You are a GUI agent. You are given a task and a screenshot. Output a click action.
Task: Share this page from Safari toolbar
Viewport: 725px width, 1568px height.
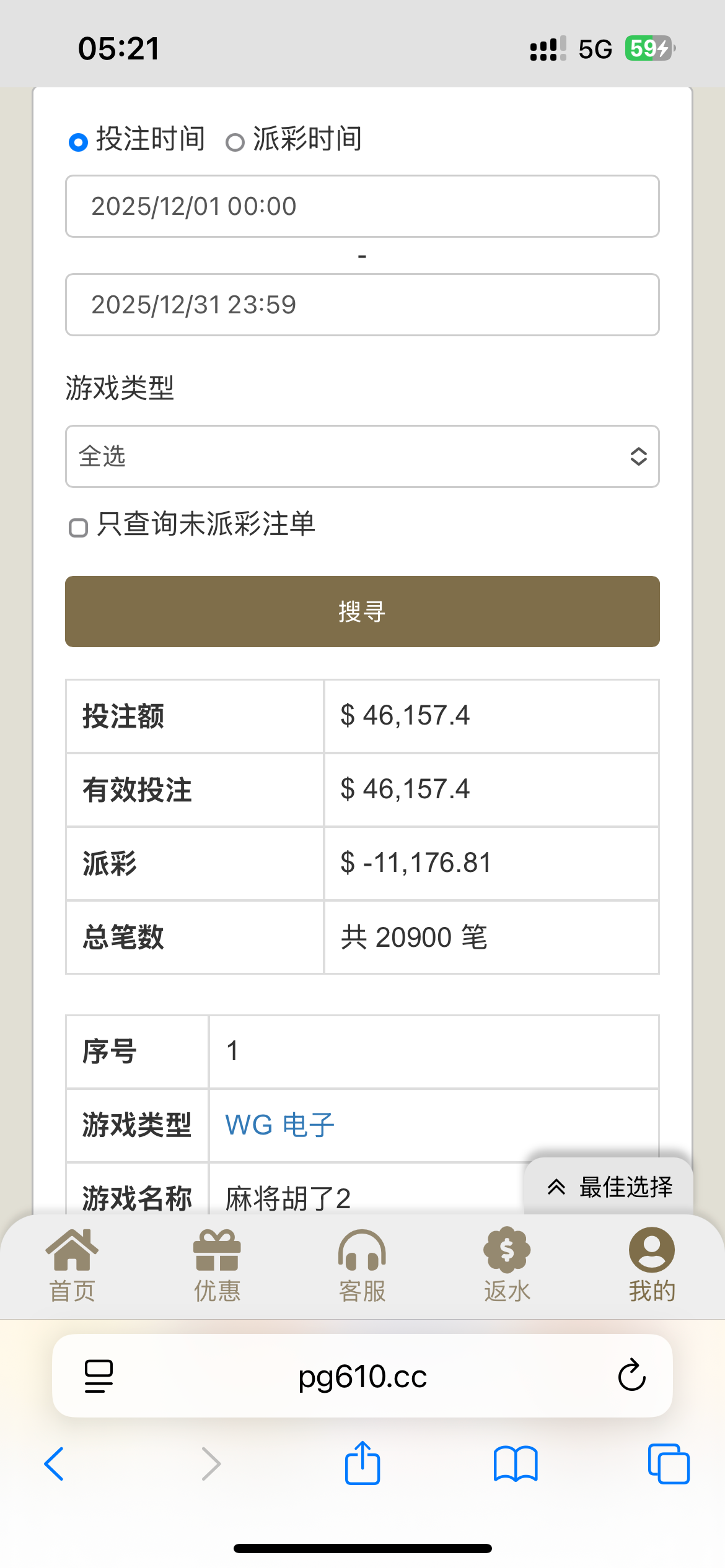(x=362, y=1463)
